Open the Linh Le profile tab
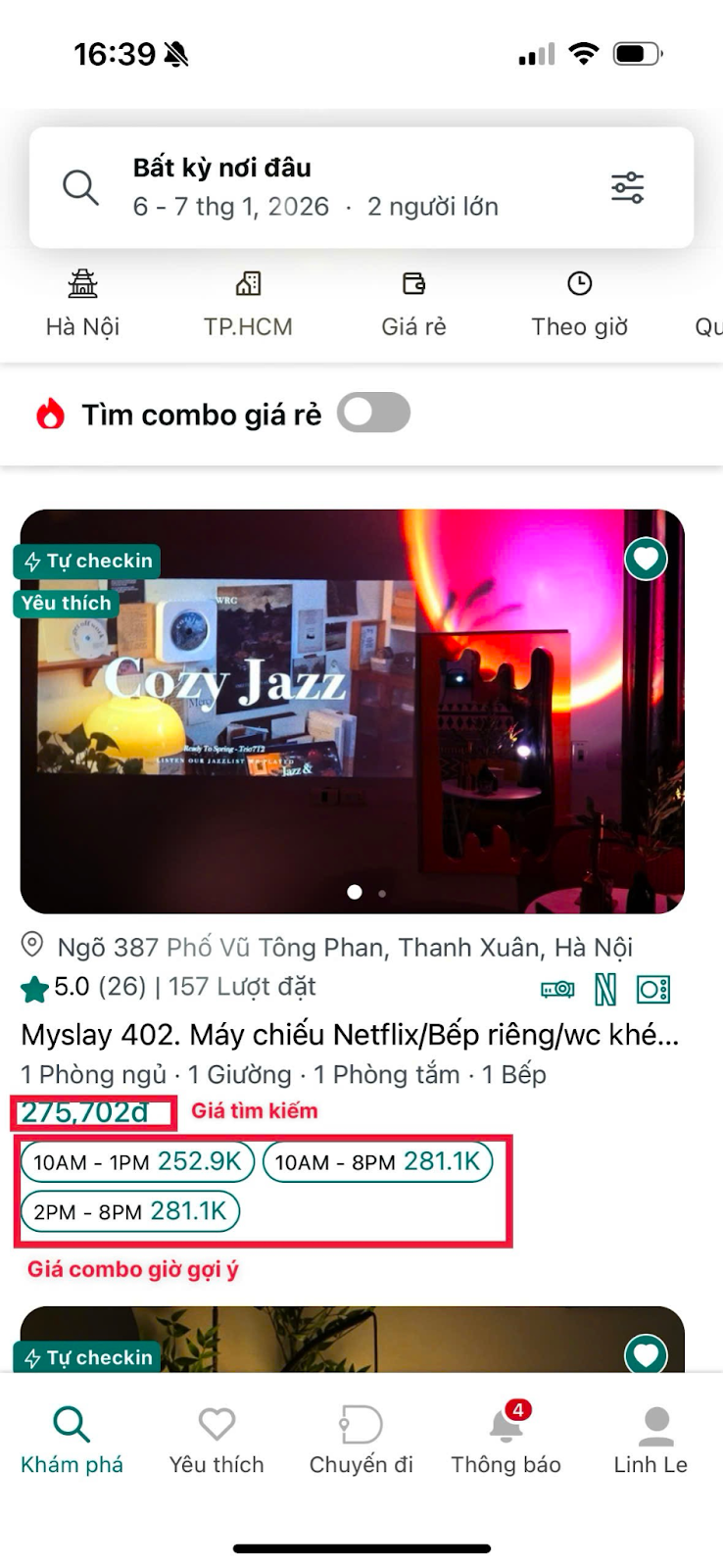This screenshot has width=723, height=1568. coord(651,1440)
